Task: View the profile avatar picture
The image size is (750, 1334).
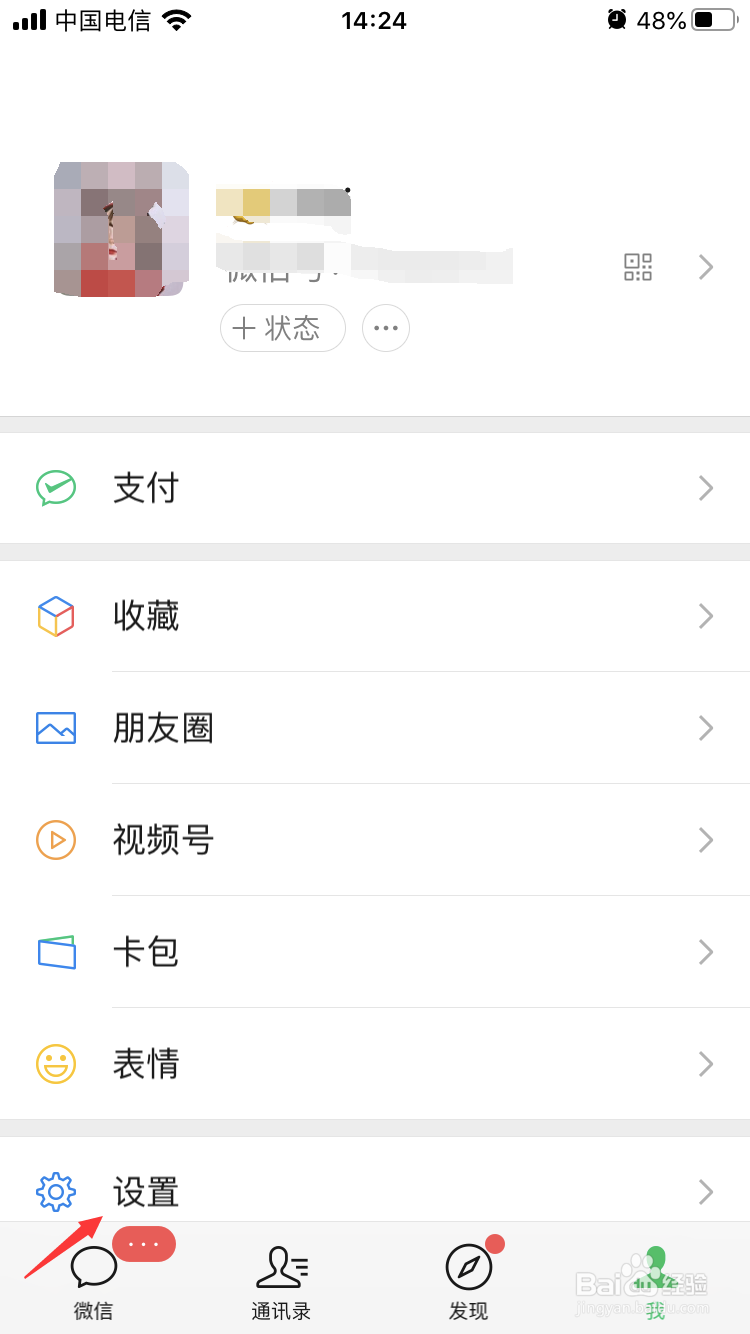Action: pyautogui.click(x=121, y=229)
